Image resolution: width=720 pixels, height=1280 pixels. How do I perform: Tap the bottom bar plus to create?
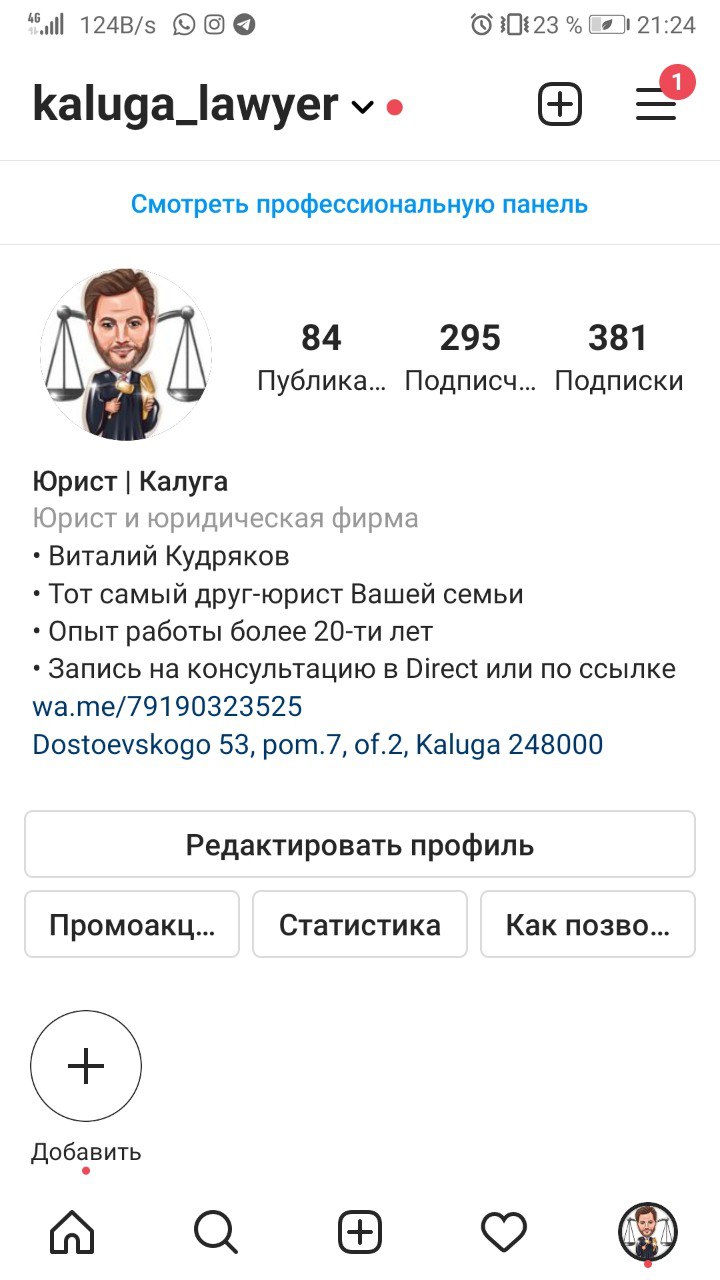click(x=360, y=1232)
